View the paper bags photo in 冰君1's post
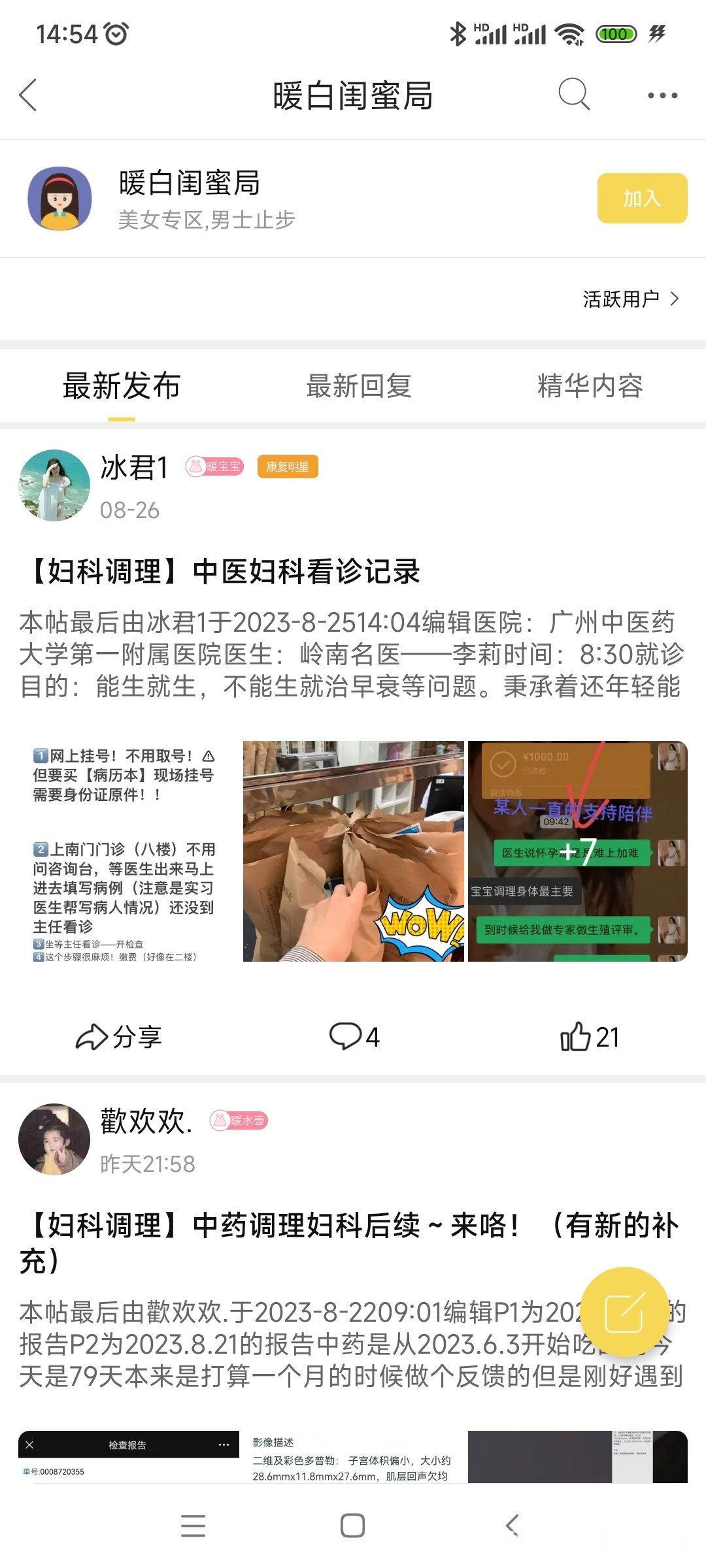The image size is (706, 1568). pos(353,851)
